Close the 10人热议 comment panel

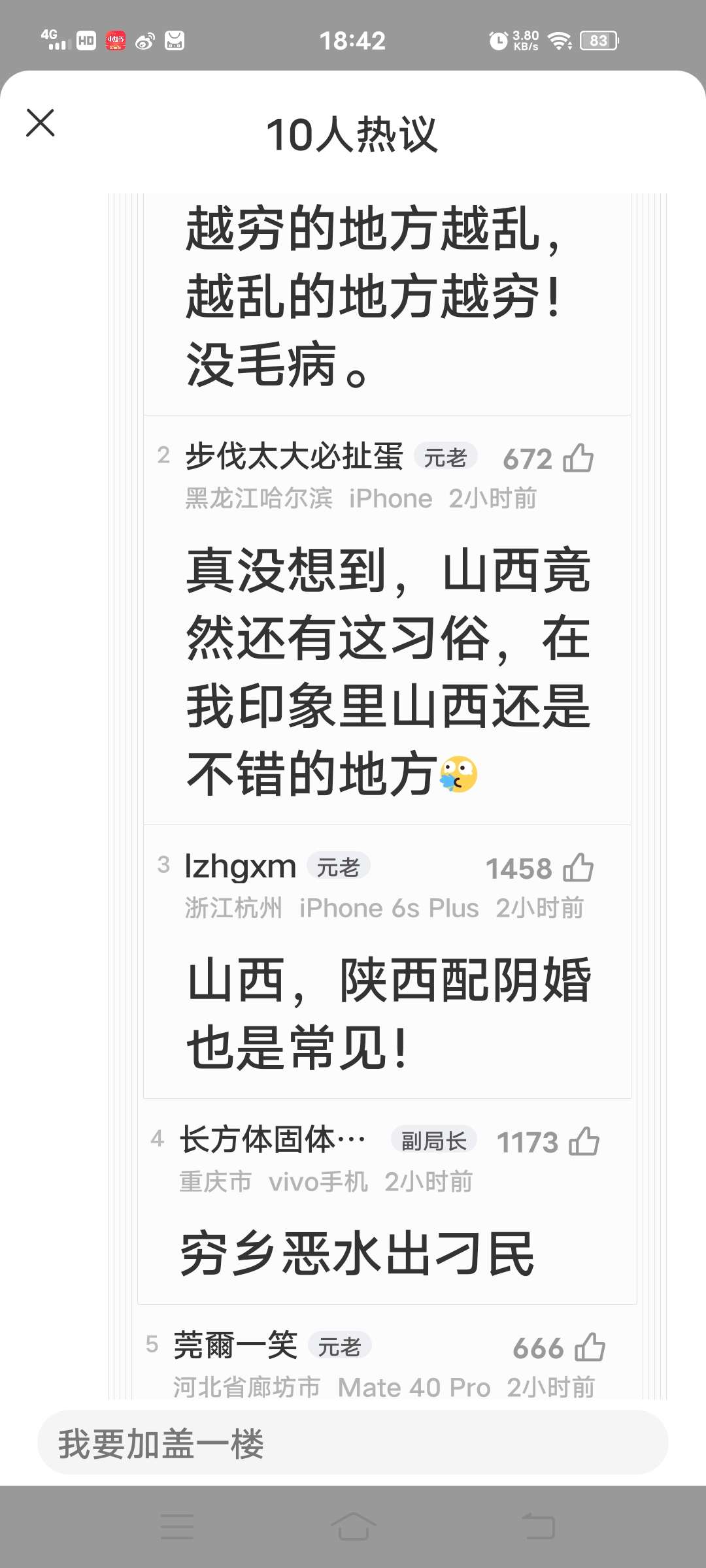pyautogui.click(x=41, y=123)
